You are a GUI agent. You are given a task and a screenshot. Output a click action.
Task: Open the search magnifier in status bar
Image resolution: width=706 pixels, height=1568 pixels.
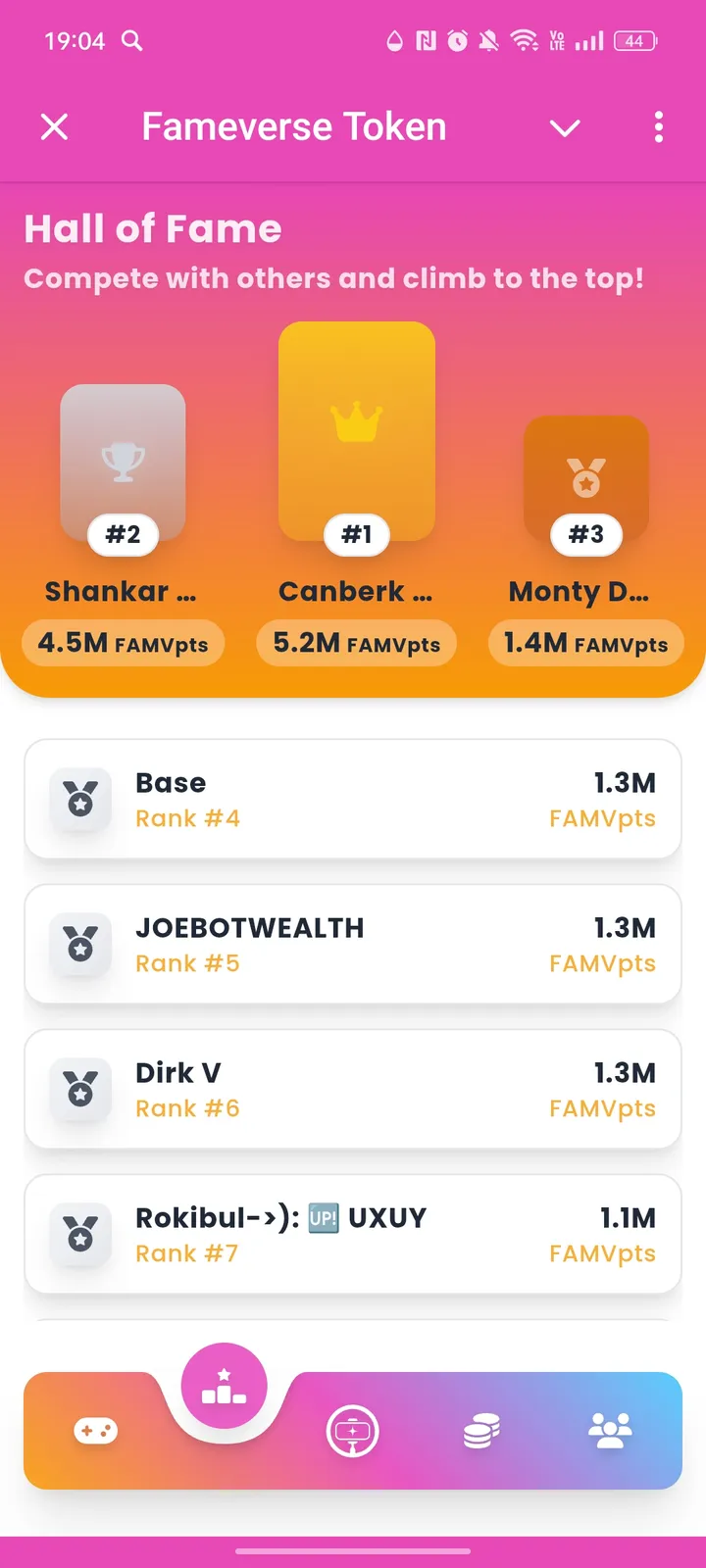[x=131, y=41]
